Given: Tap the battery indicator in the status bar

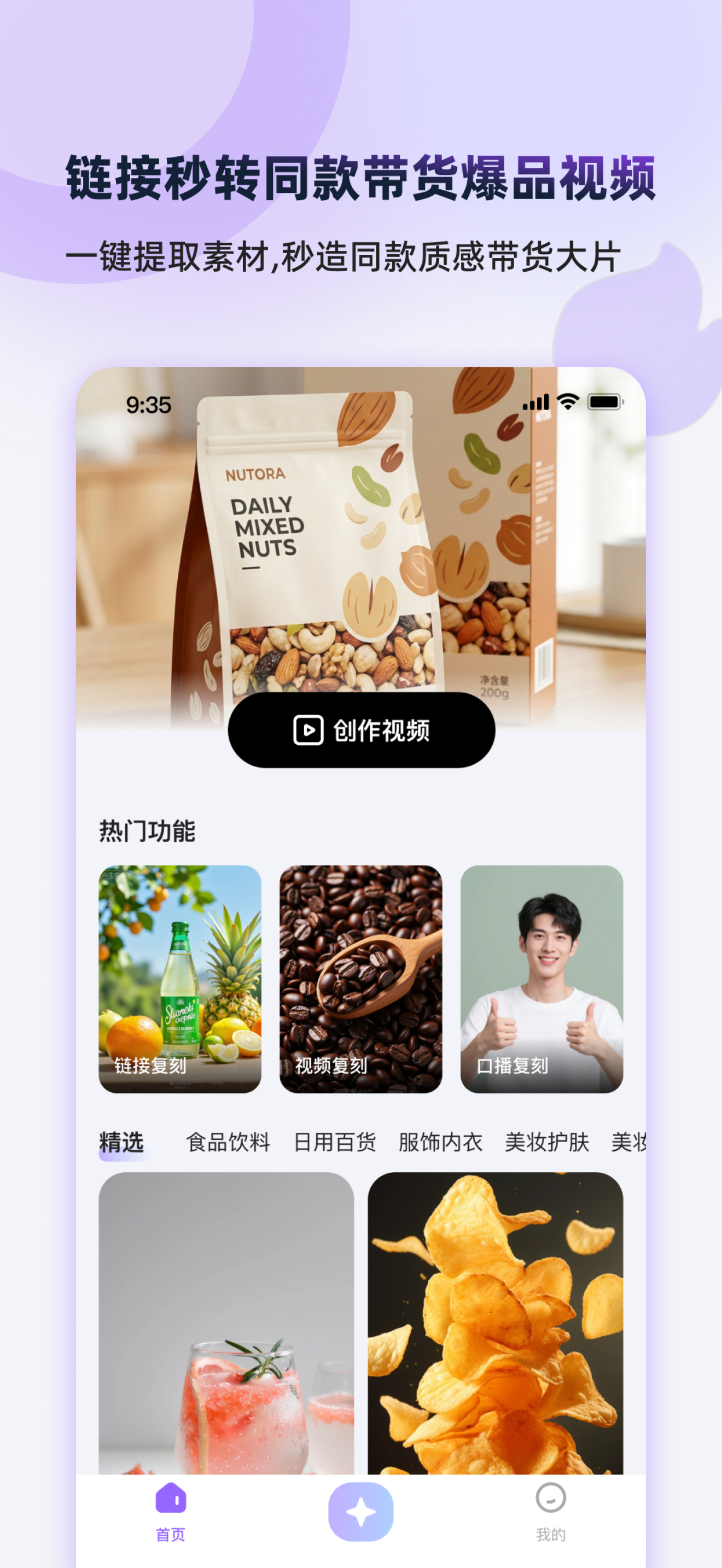Looking at the screenshot, I should click(604, 402).
